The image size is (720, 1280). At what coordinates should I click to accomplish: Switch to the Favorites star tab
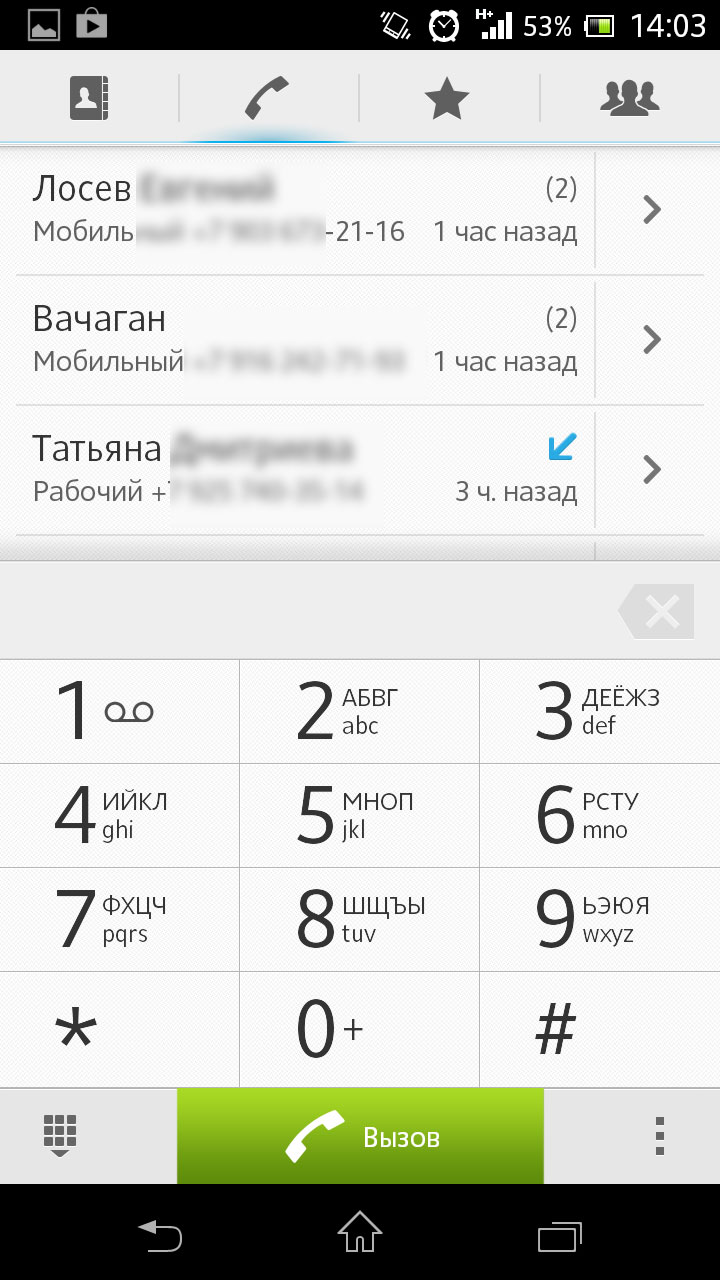(447, 98)
